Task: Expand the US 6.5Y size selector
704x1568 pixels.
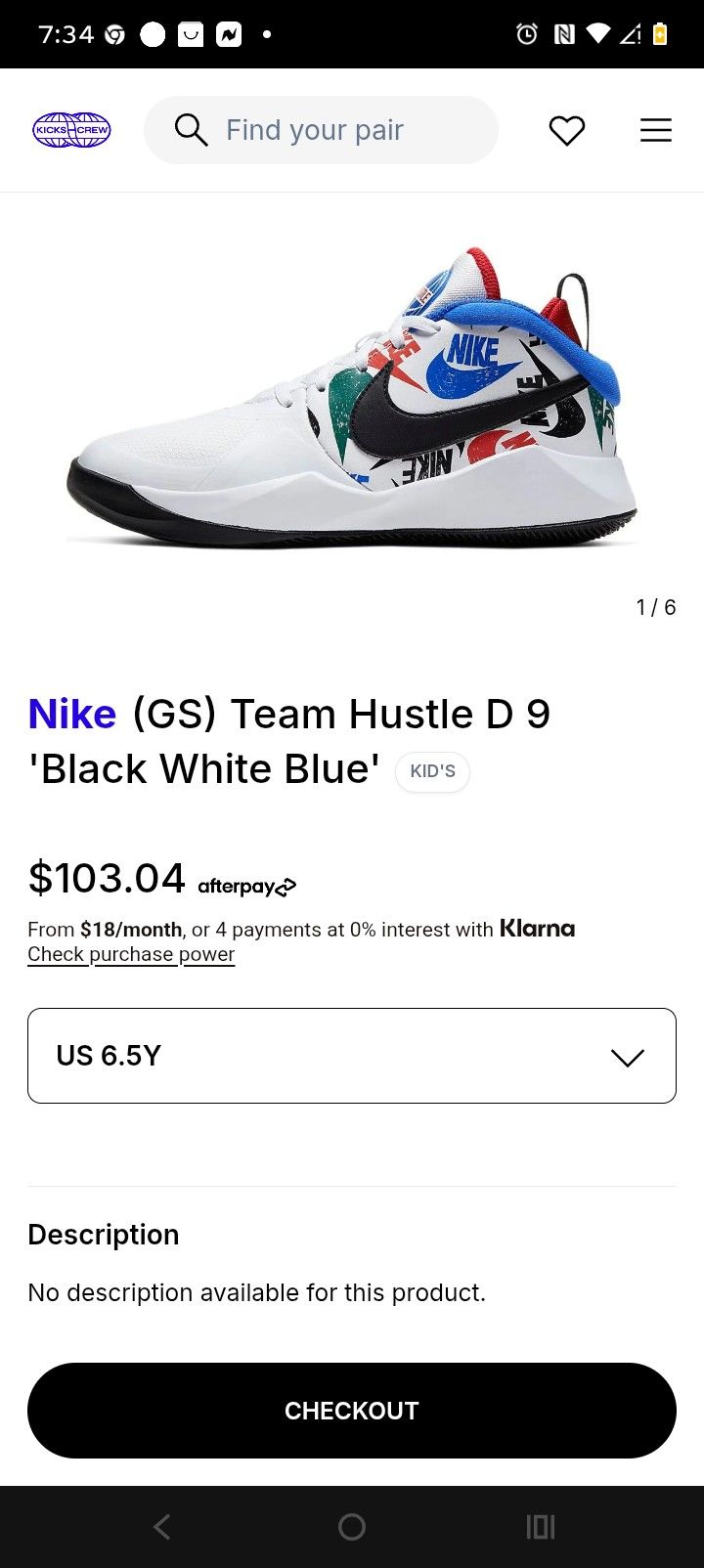Action: [x=352, y=1055]
